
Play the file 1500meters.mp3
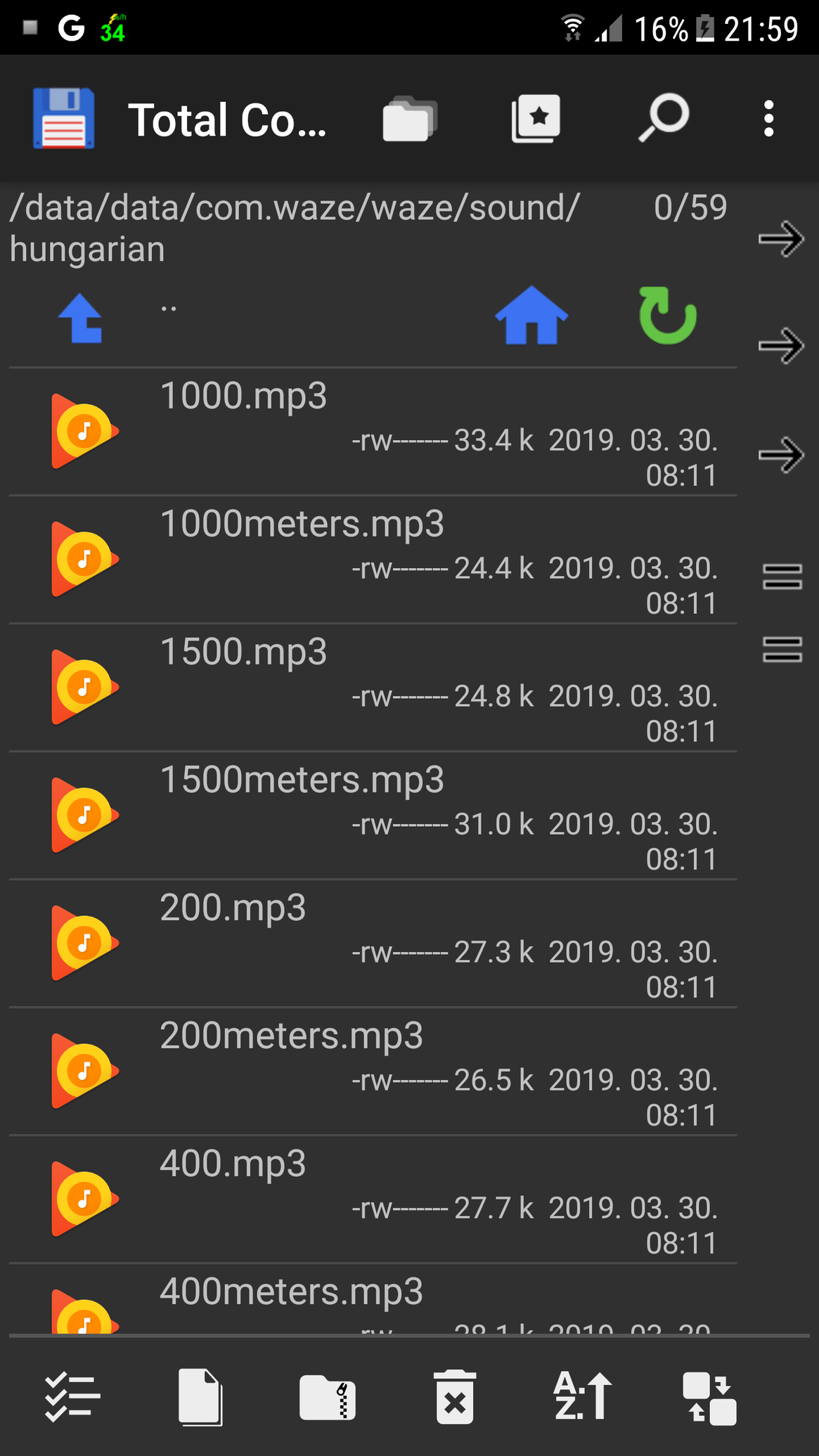373,815
